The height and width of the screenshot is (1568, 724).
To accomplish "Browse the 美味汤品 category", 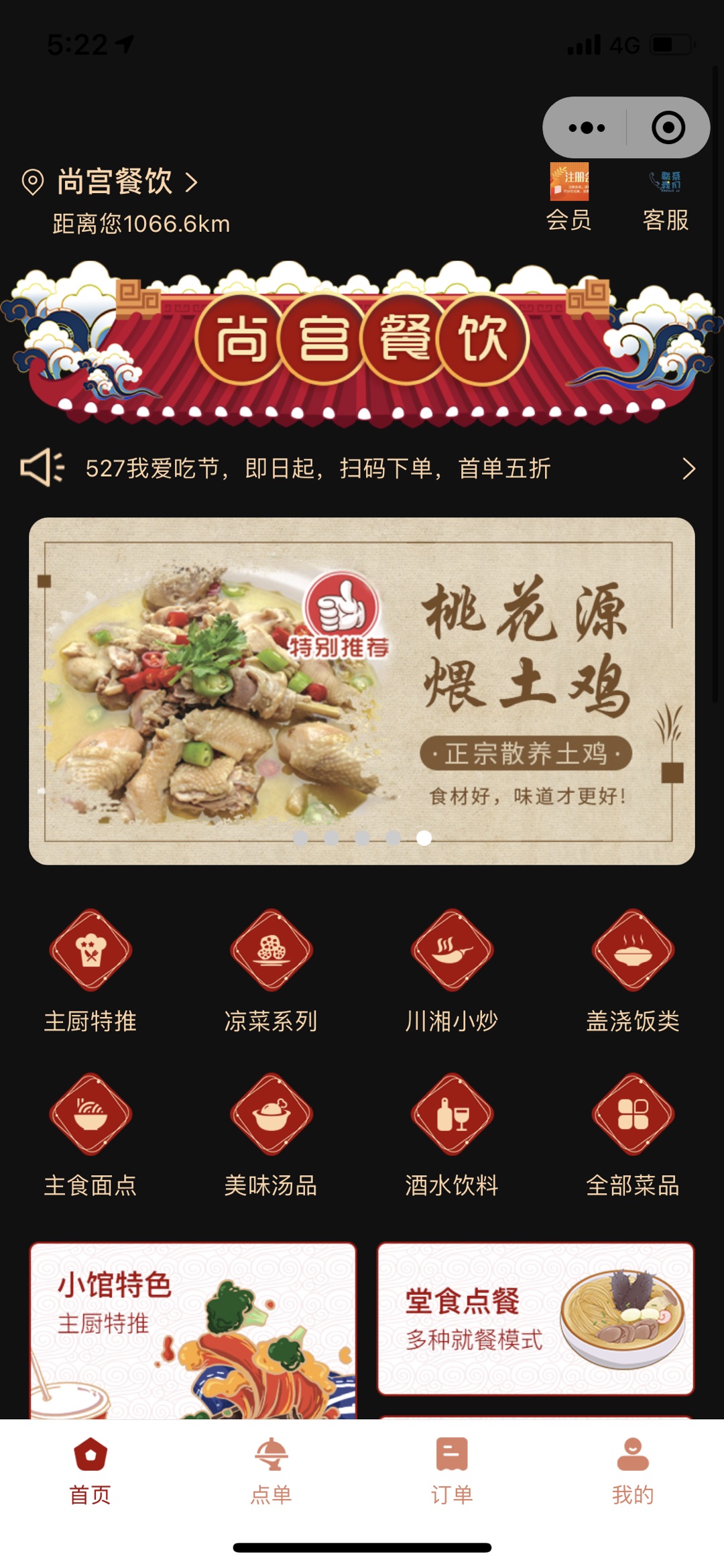I will pos(271,1134).
